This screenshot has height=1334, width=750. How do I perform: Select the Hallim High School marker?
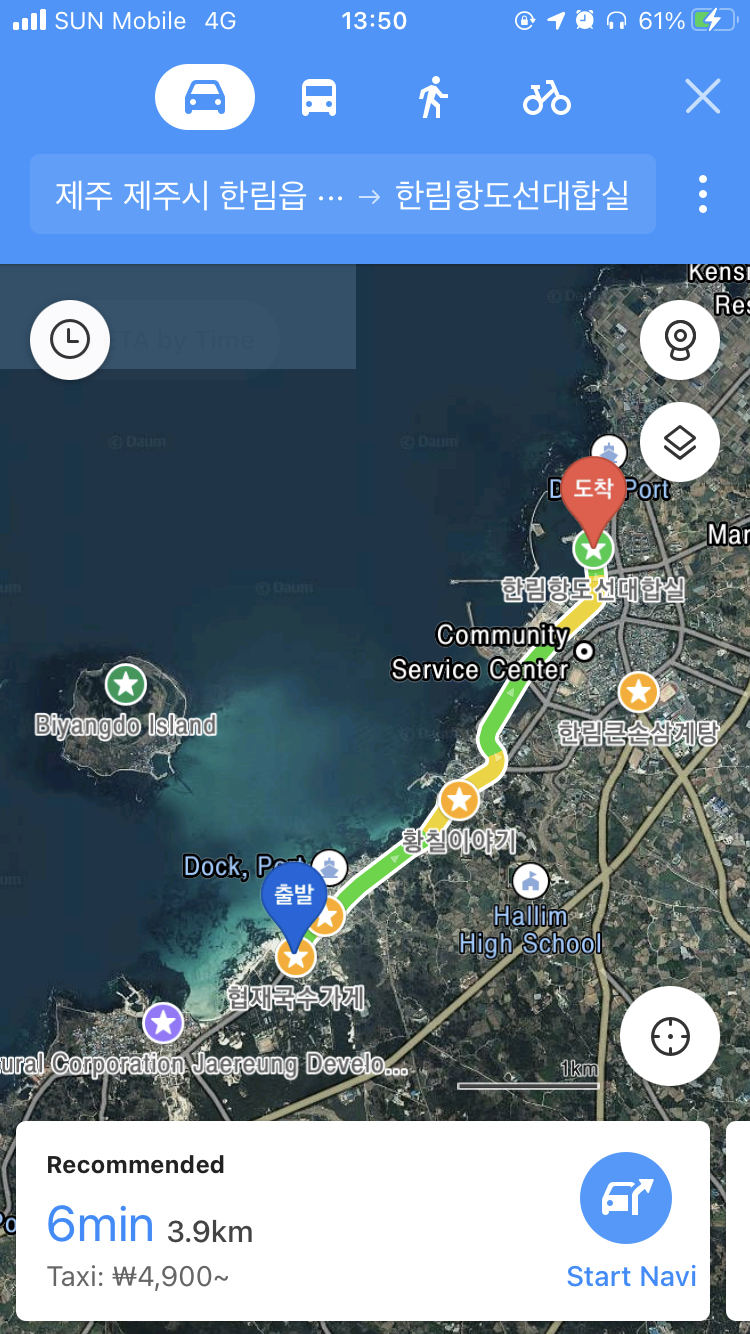pos(530,881)
